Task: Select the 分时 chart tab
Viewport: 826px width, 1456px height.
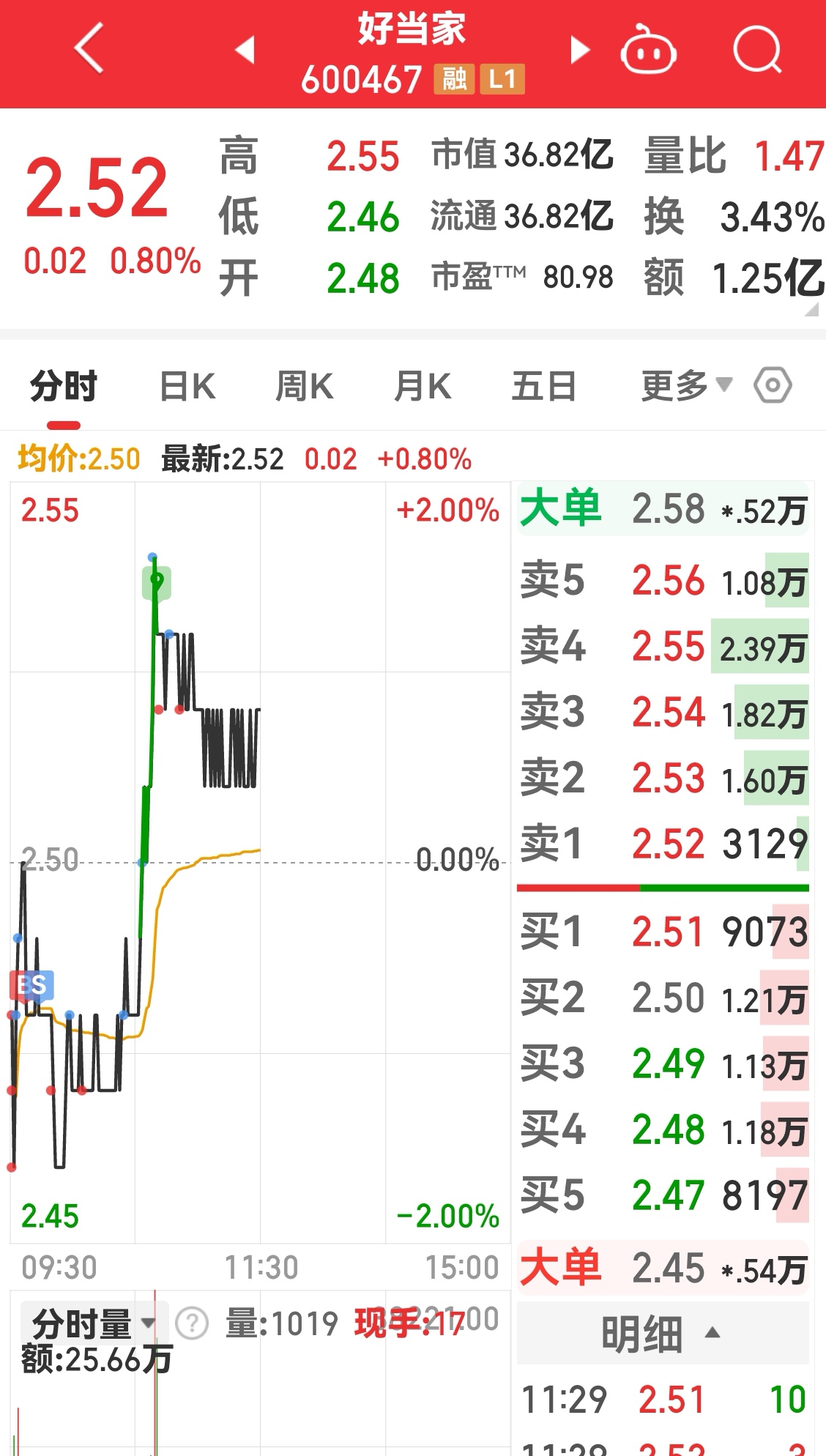Action: point(64,386)
